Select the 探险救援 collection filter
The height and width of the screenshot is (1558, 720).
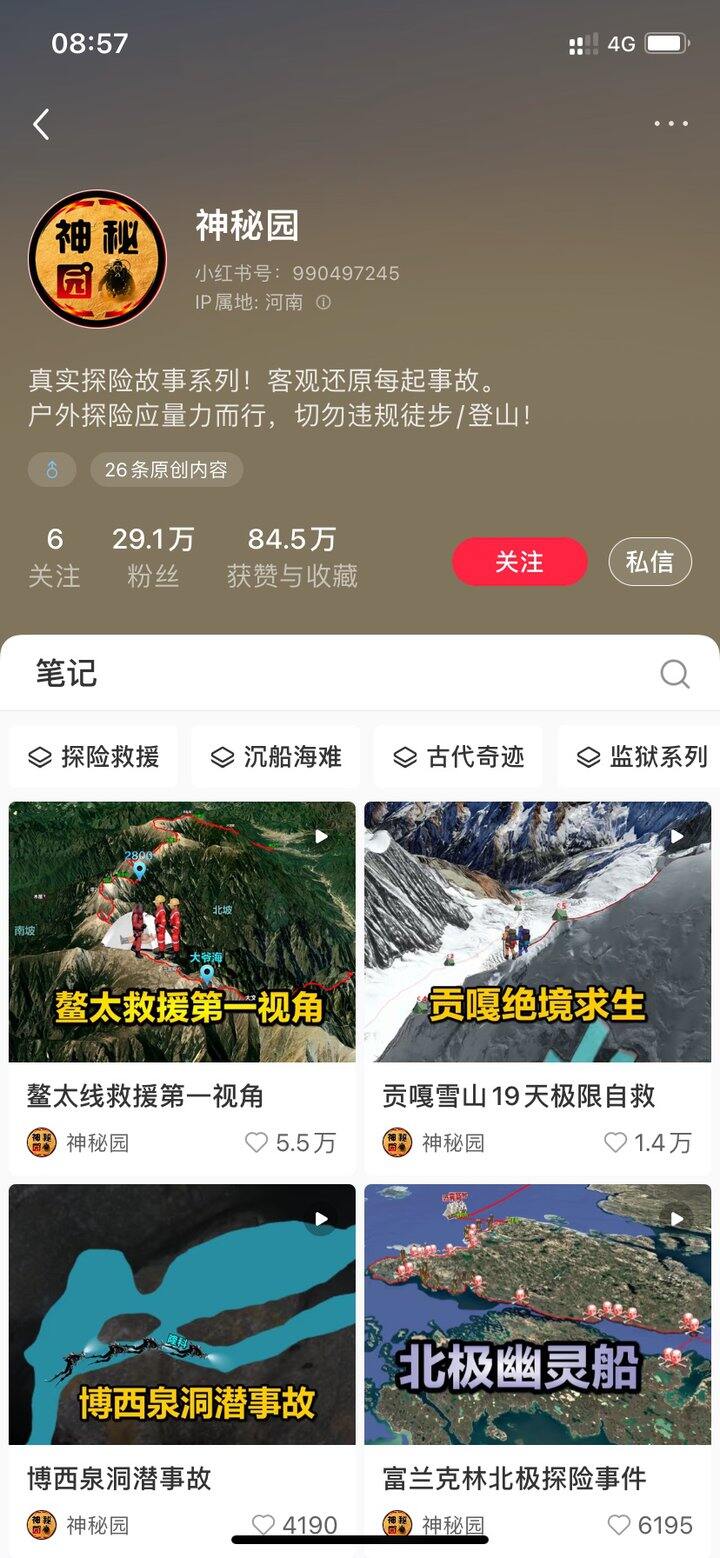(93, 757)
